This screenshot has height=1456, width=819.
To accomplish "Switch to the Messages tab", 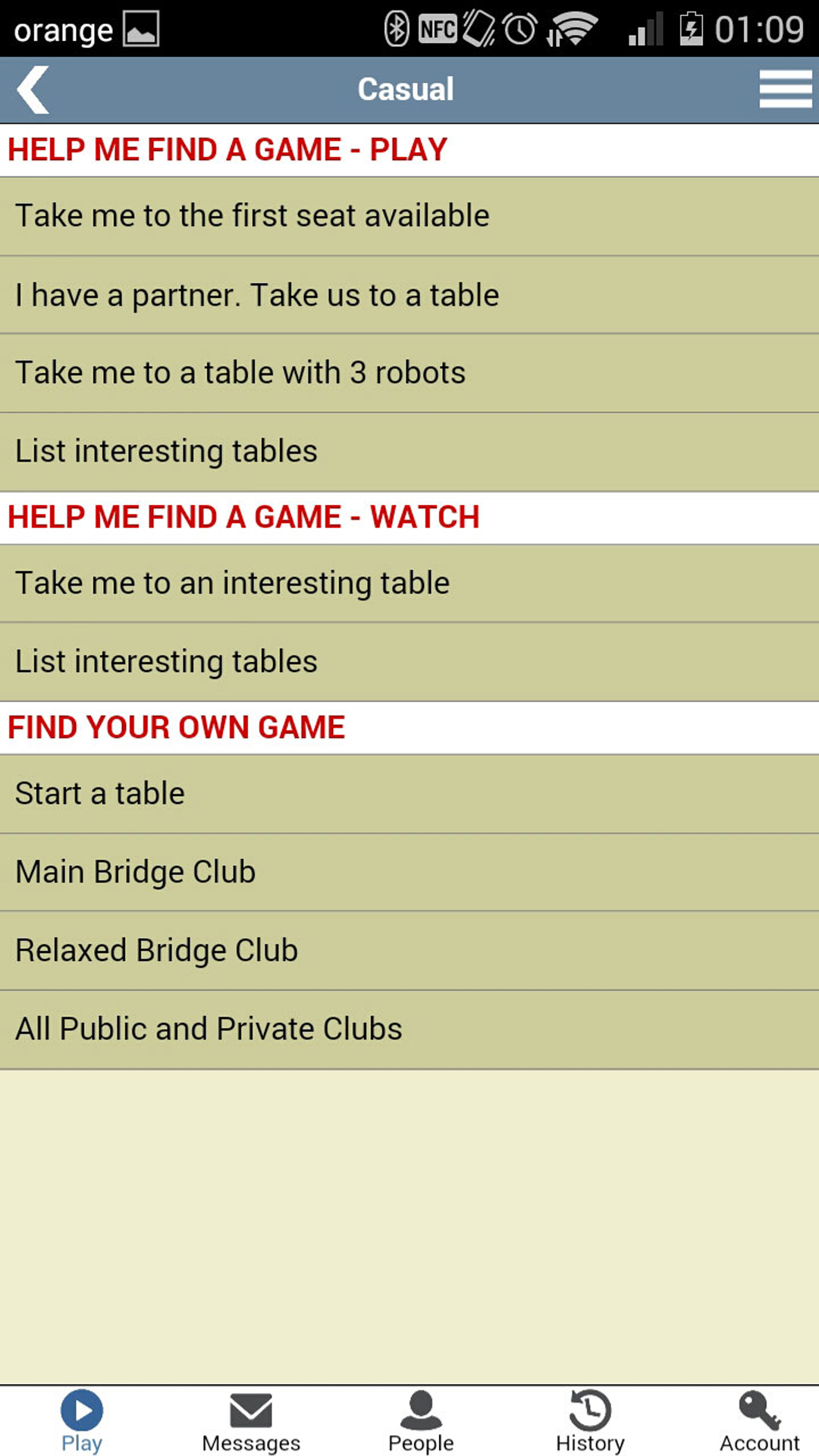I will [x=251, y=1421].
